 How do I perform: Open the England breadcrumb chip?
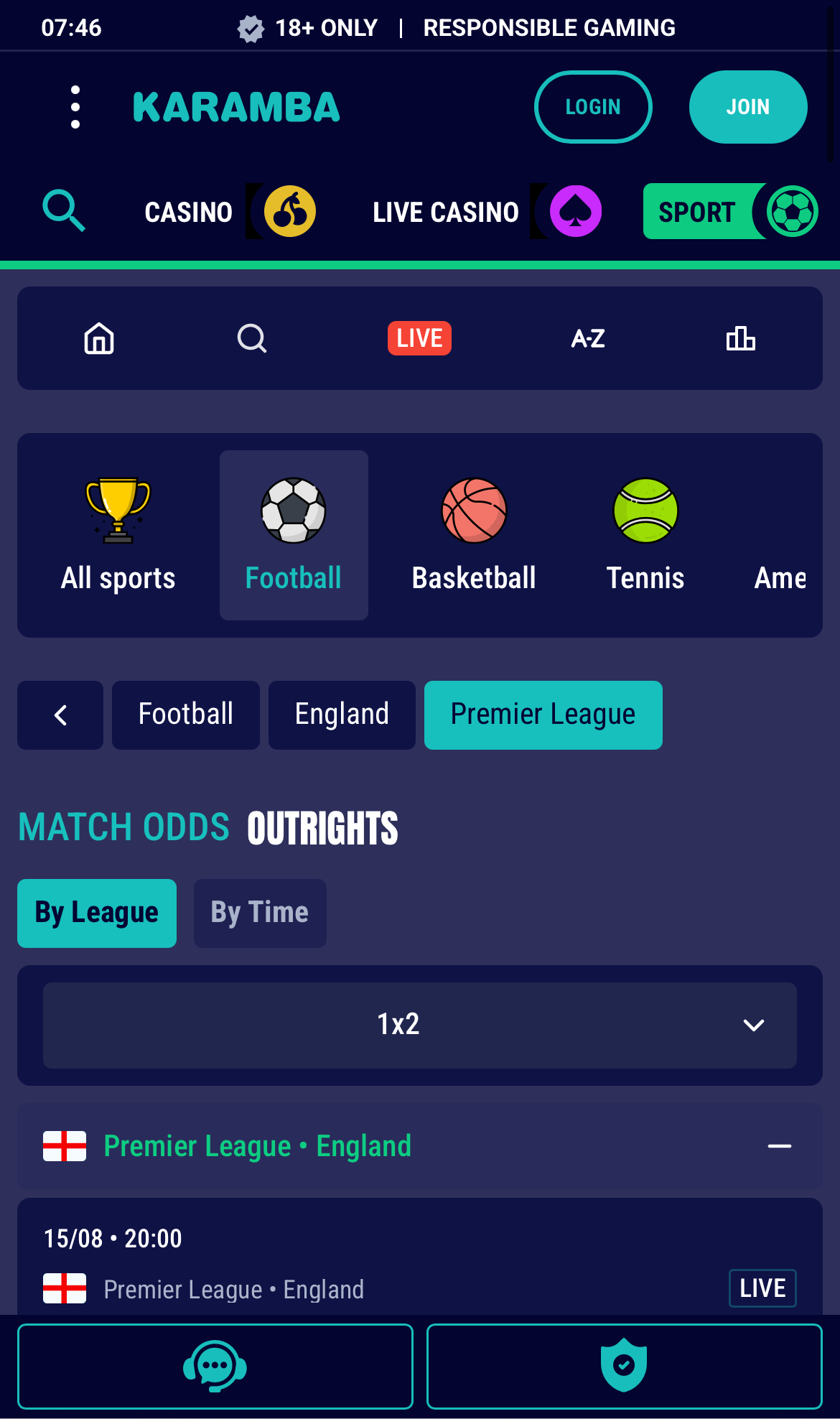342,715
